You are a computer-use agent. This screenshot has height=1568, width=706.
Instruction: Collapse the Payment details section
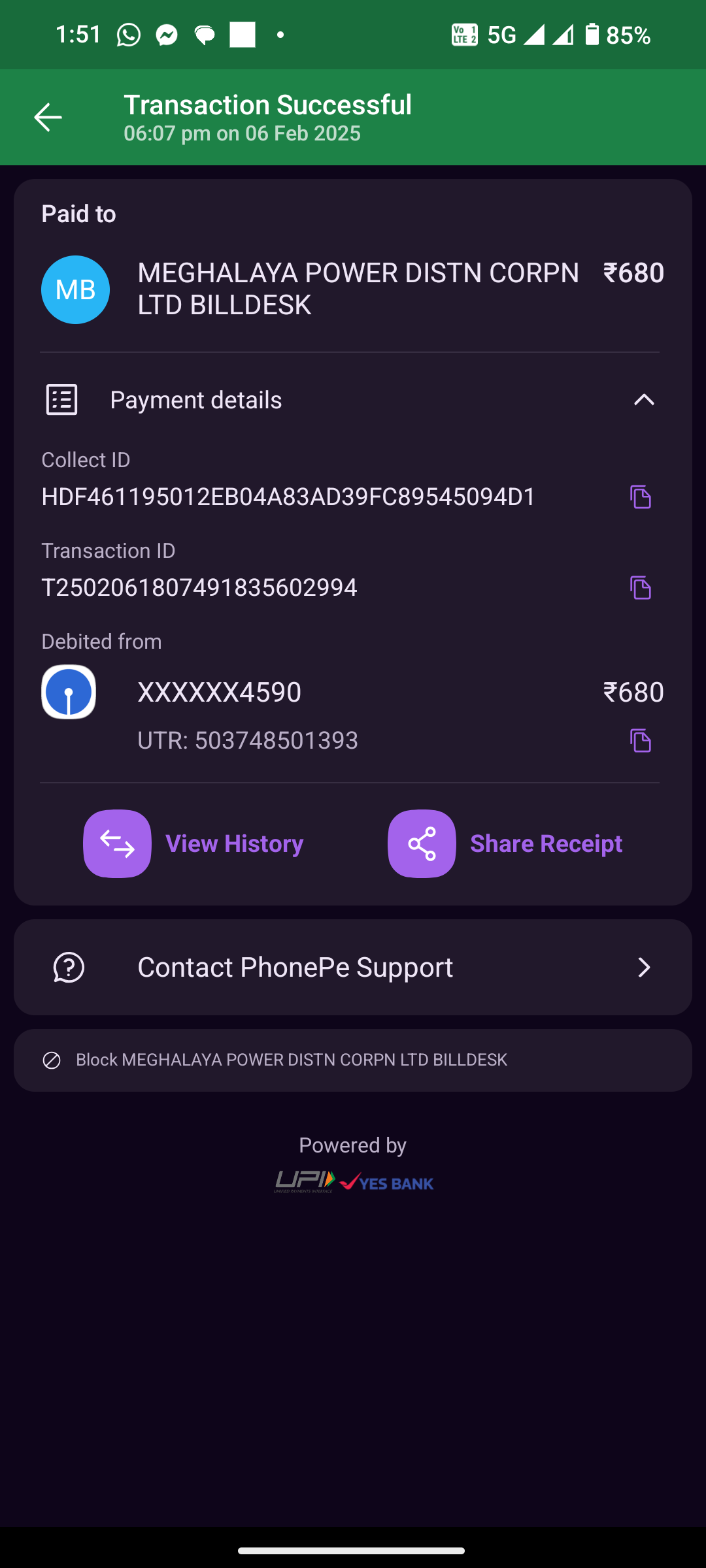(644, 400)
